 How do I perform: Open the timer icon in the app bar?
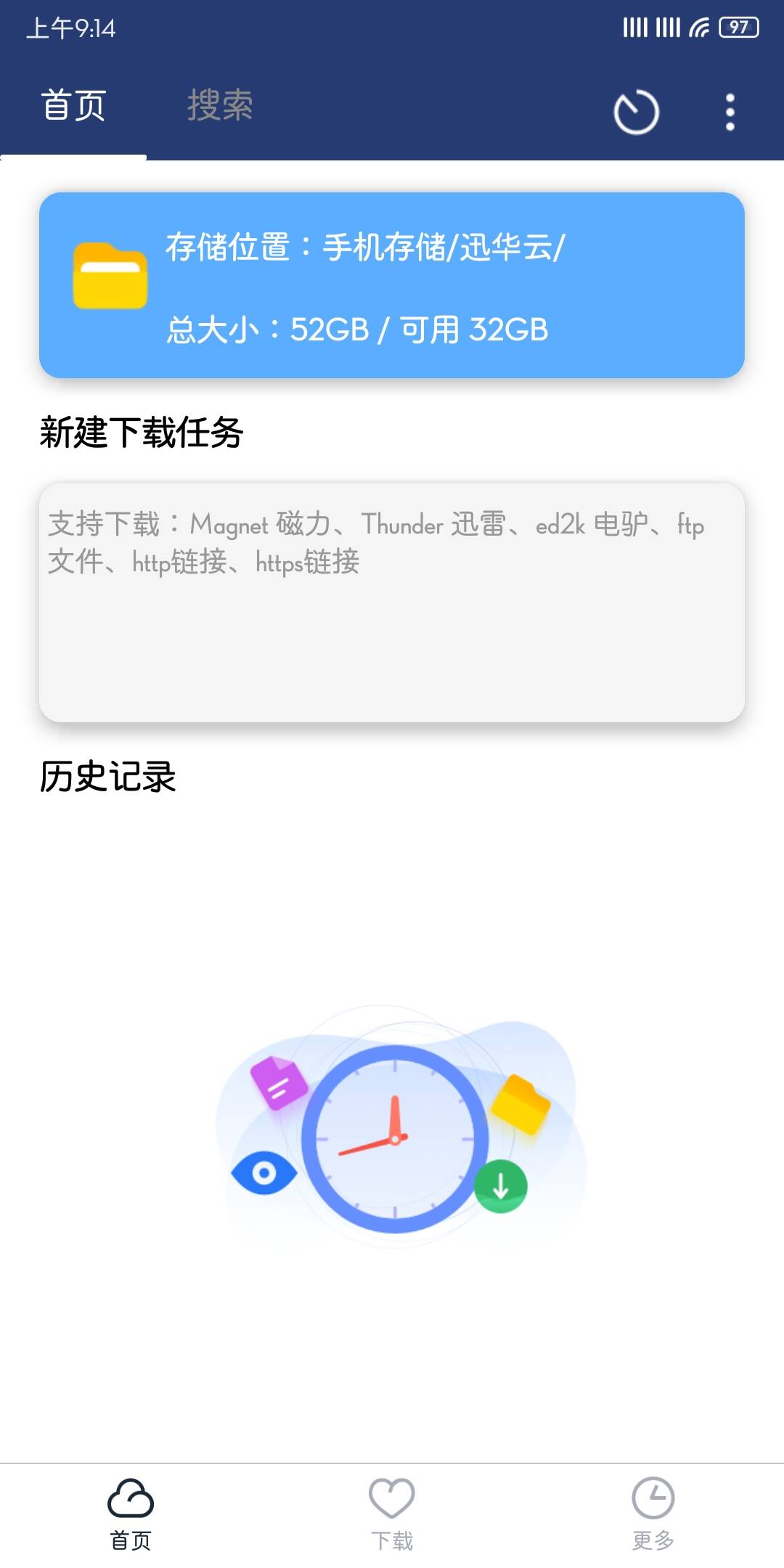[636, 113]
